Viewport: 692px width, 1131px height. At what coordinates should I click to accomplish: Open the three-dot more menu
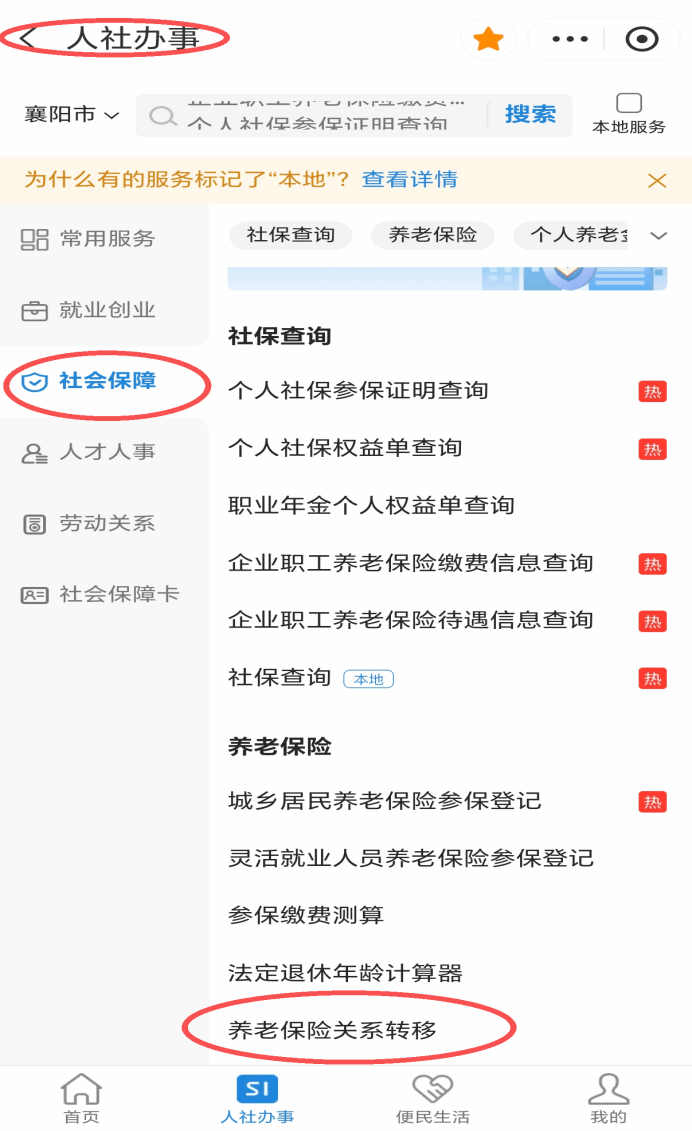click(570, 39)
